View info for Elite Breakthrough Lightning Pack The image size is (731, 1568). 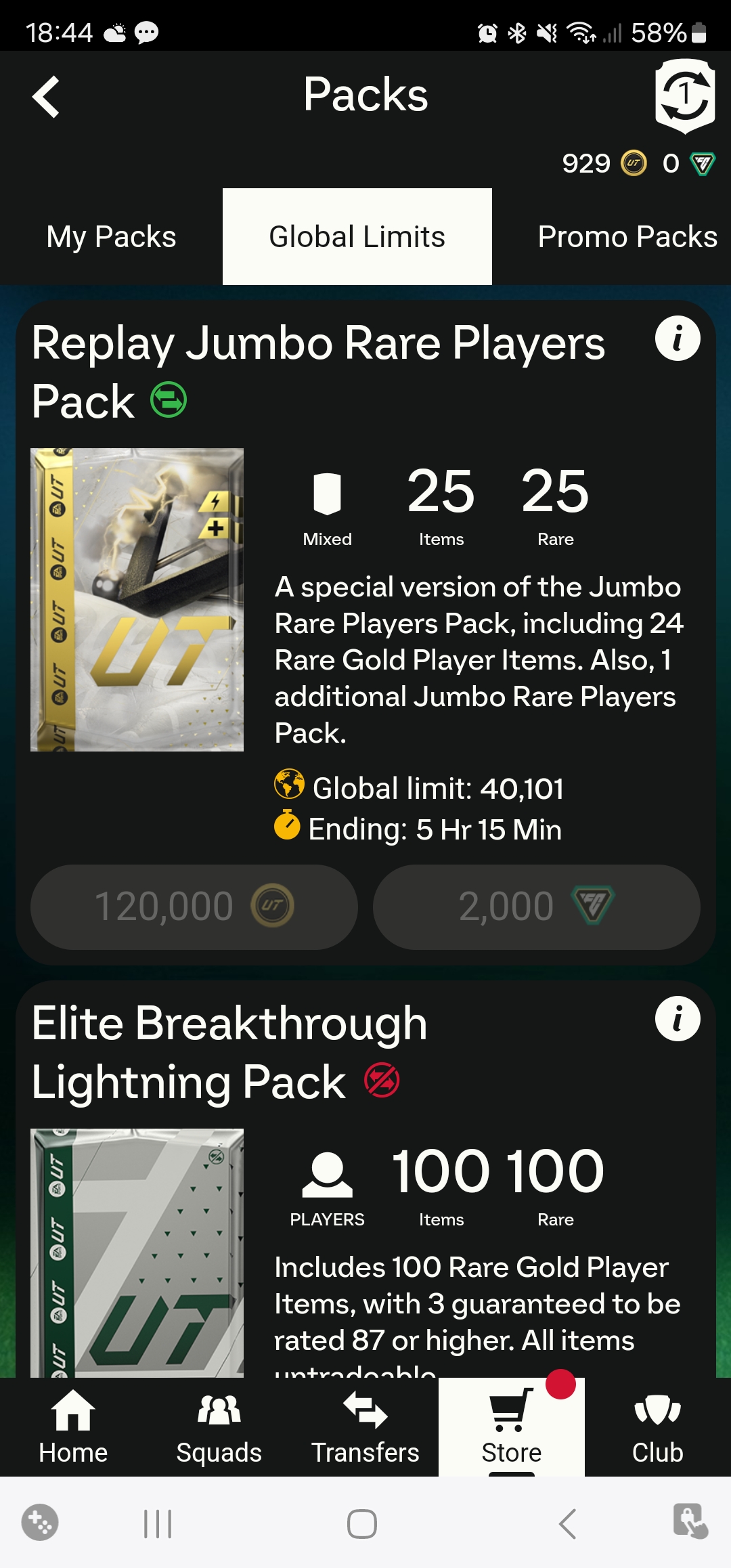tap(678, 1018)
